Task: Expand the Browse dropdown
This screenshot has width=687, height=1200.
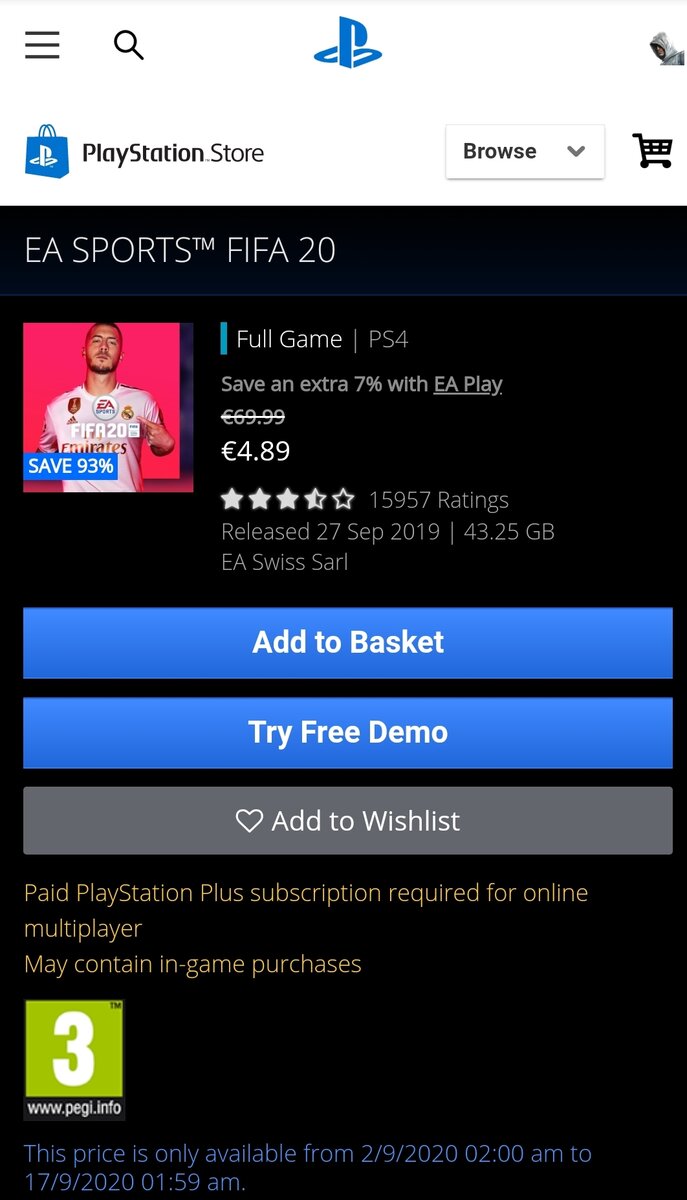Action: (x=525, y=152)
